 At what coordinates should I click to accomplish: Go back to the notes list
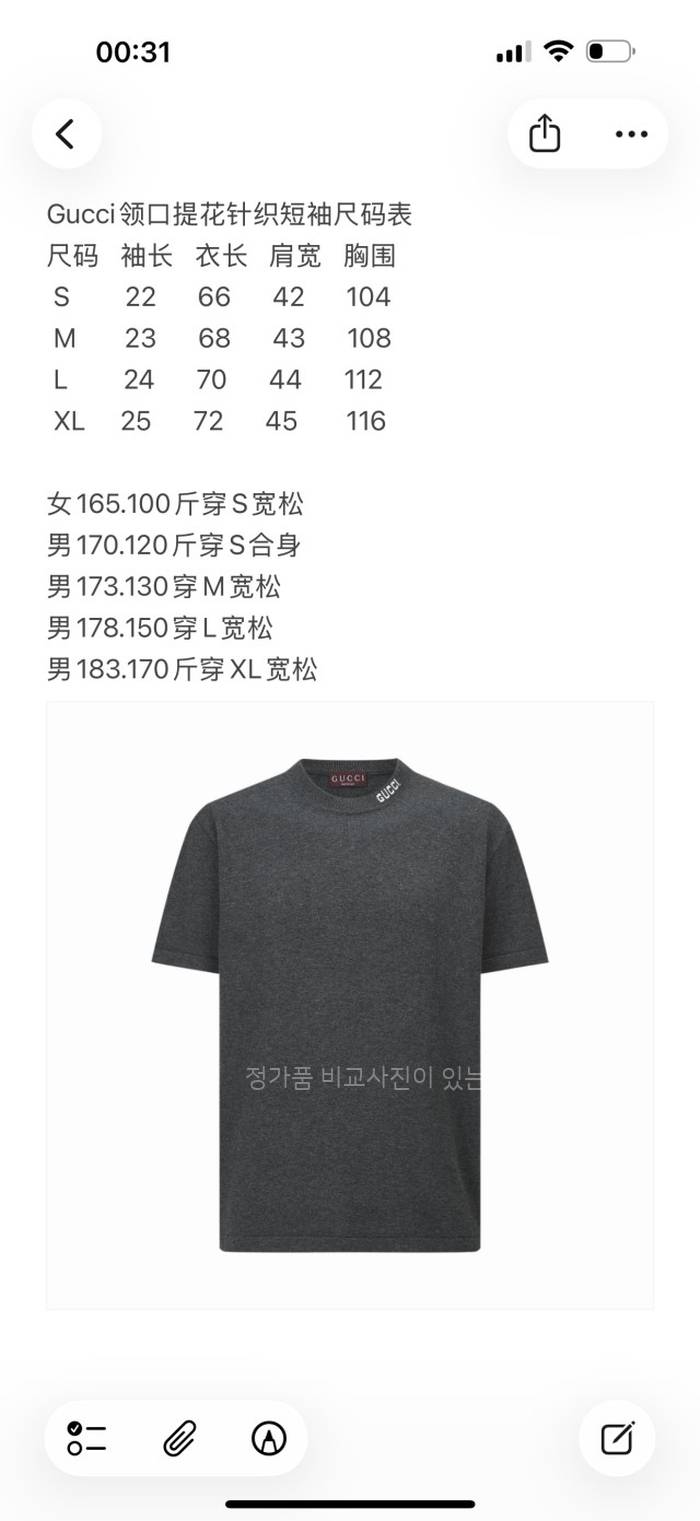point(66,134)
